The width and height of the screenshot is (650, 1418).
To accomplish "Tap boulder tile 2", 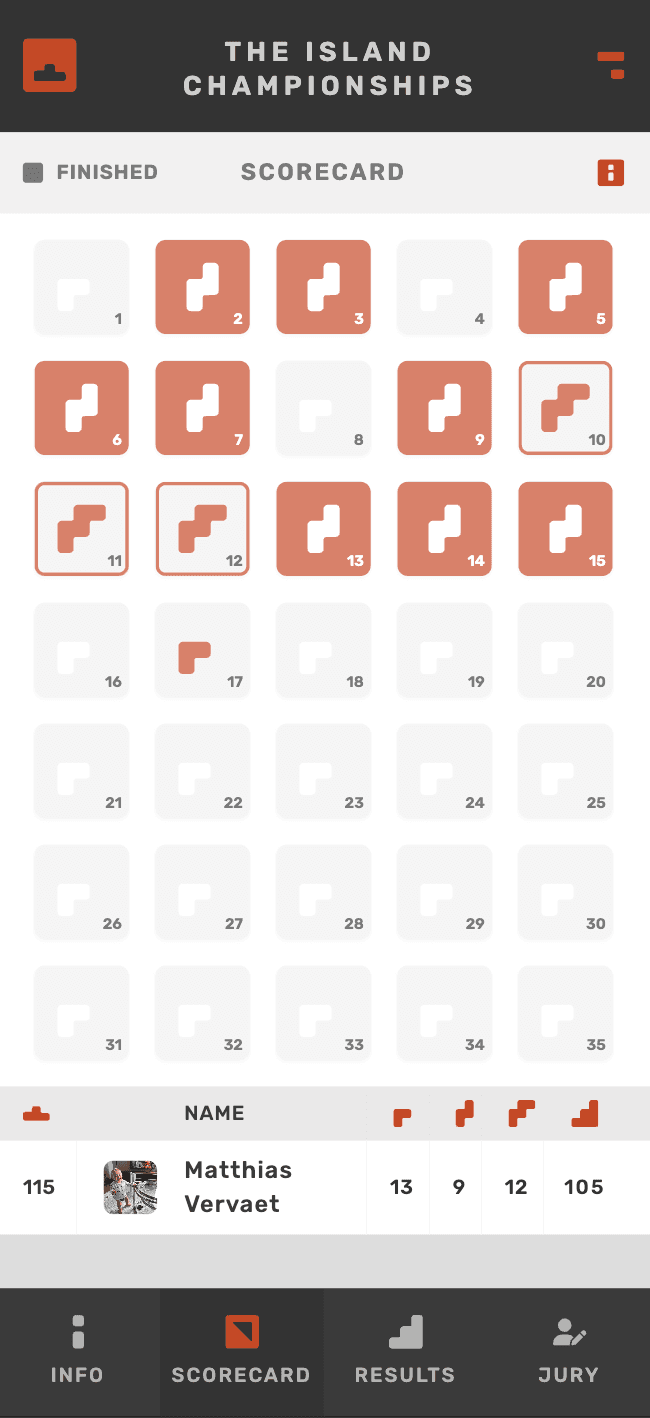I will (203, 287).
